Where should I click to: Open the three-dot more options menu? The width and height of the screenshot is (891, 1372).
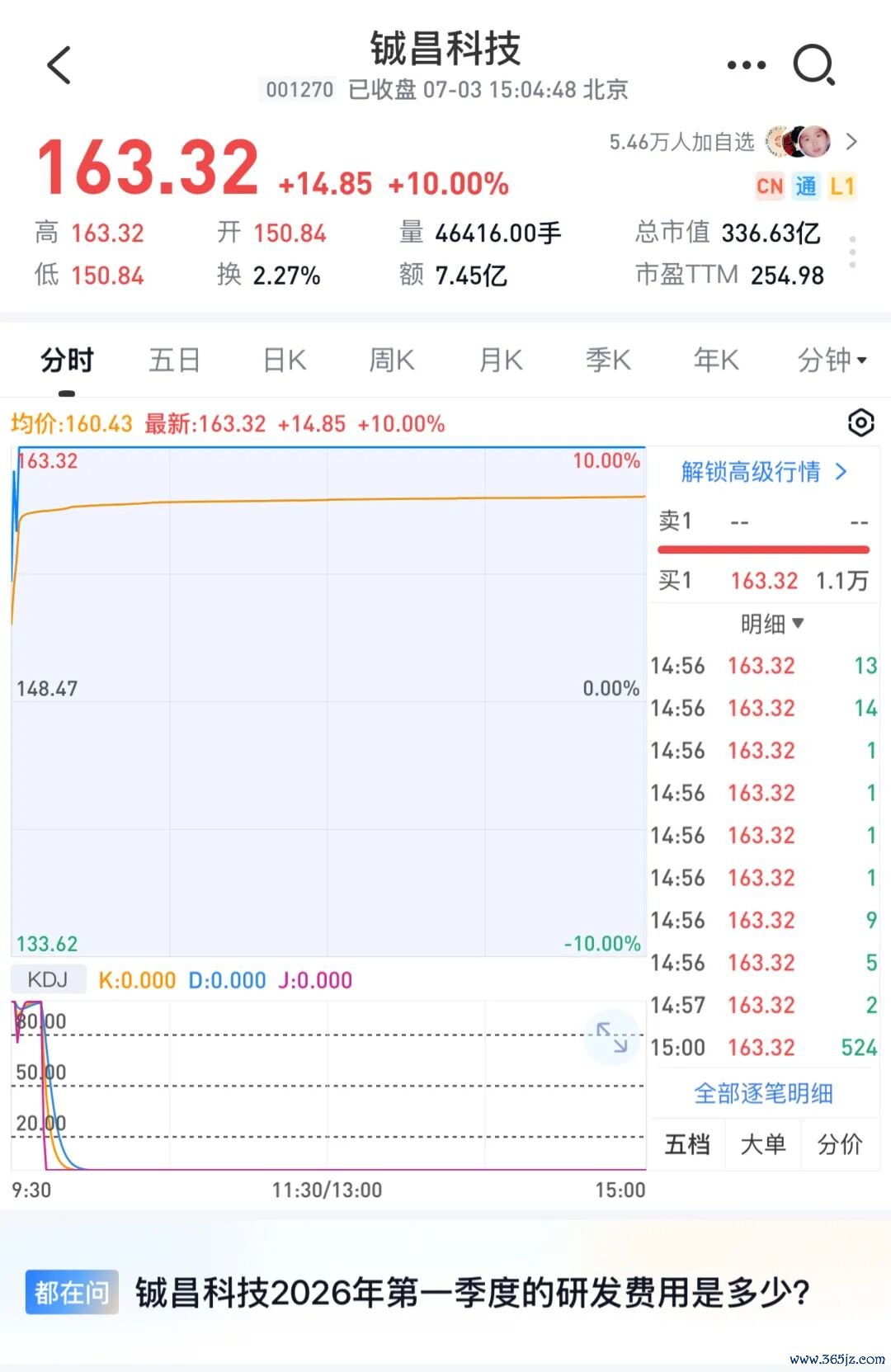tap(746, 65)
